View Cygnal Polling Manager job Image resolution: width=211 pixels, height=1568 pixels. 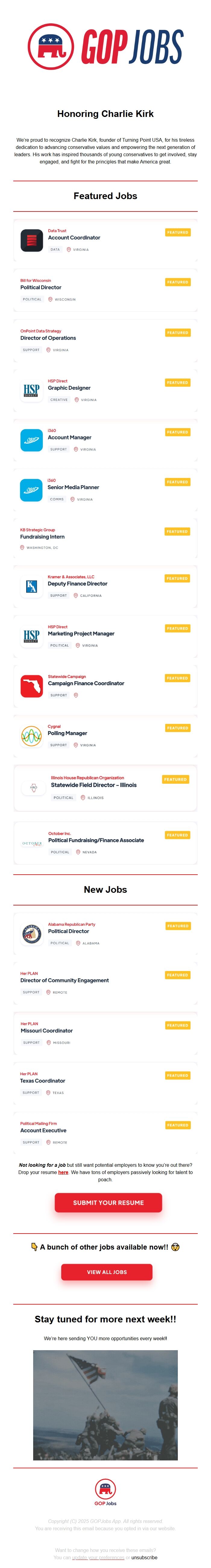pyautogui.click(x=68, y=734)
